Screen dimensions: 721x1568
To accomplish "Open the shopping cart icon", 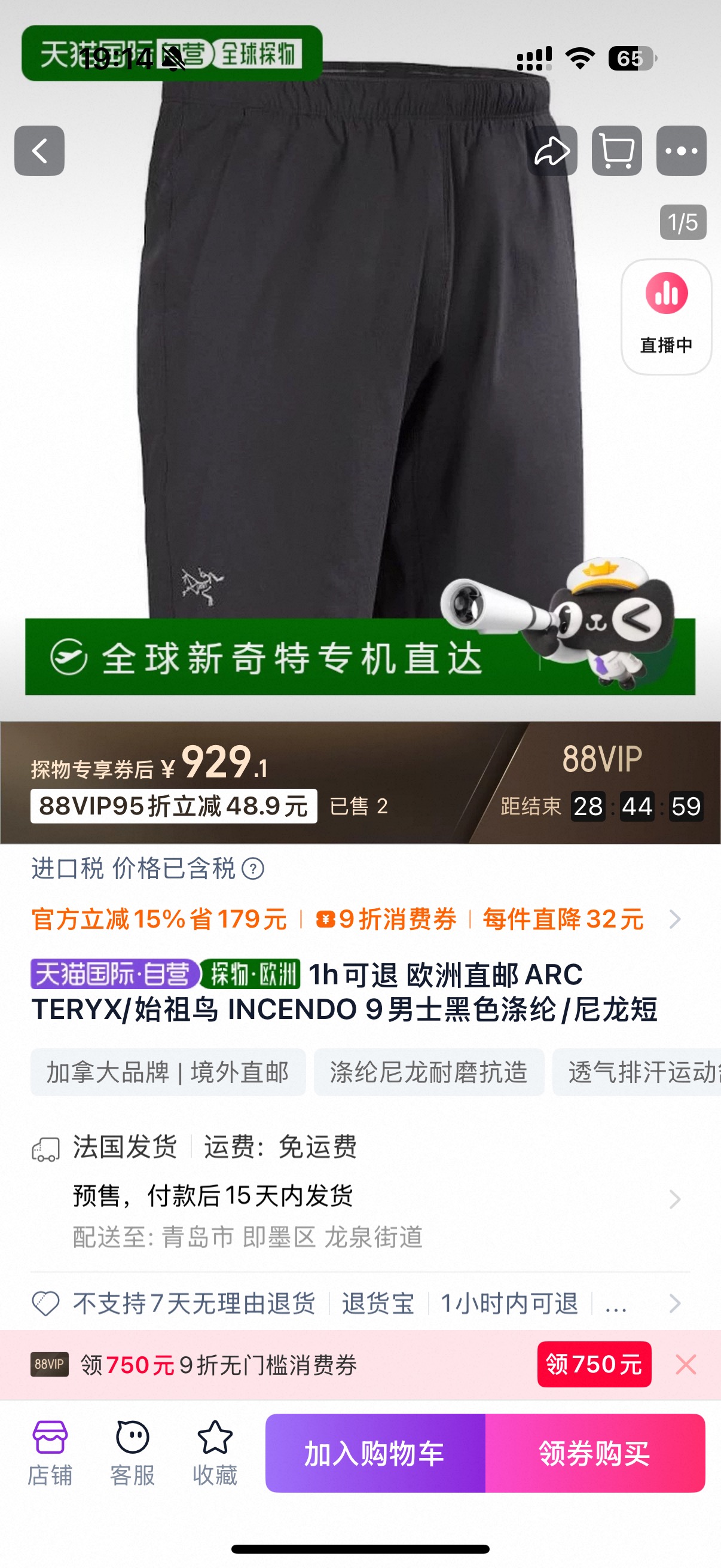I will 616,151.
